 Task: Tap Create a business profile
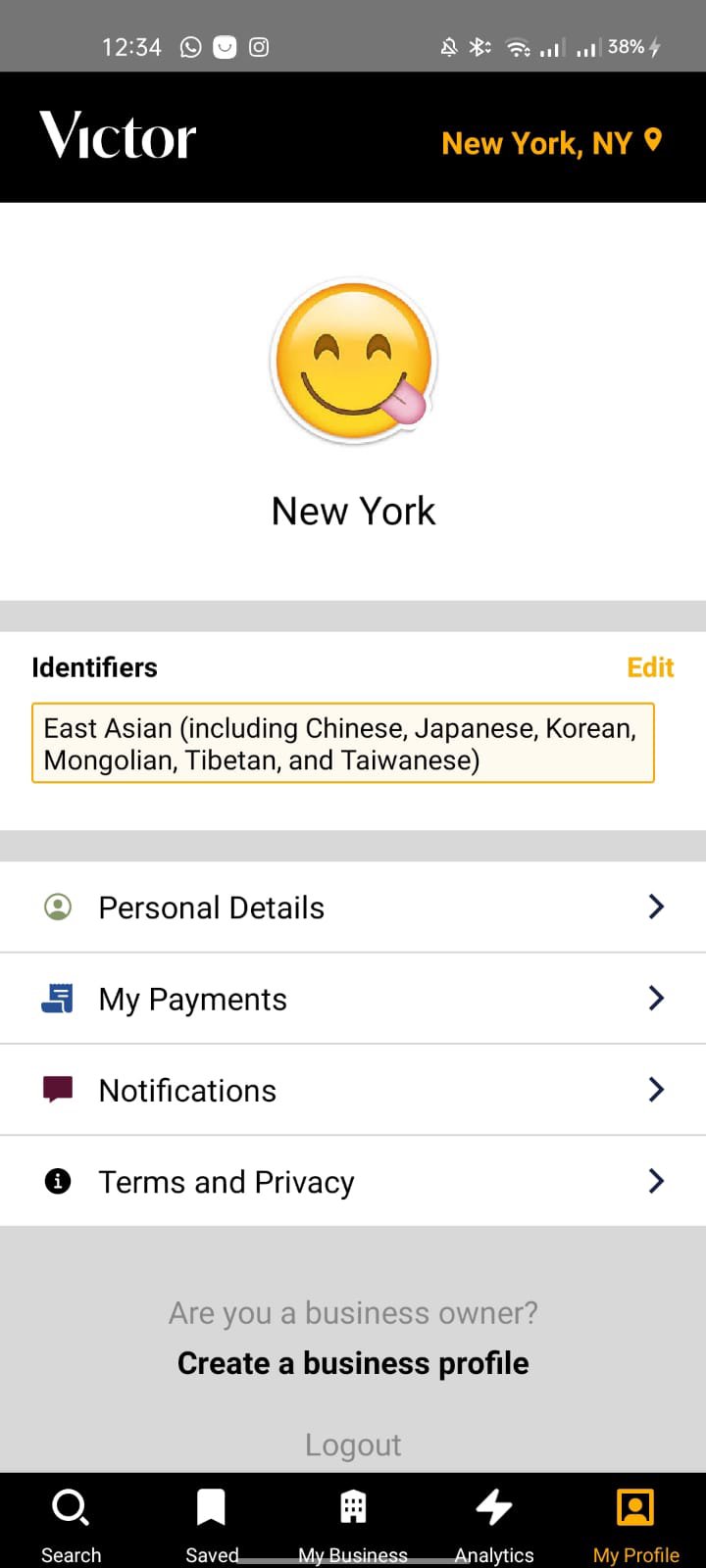352,1362
